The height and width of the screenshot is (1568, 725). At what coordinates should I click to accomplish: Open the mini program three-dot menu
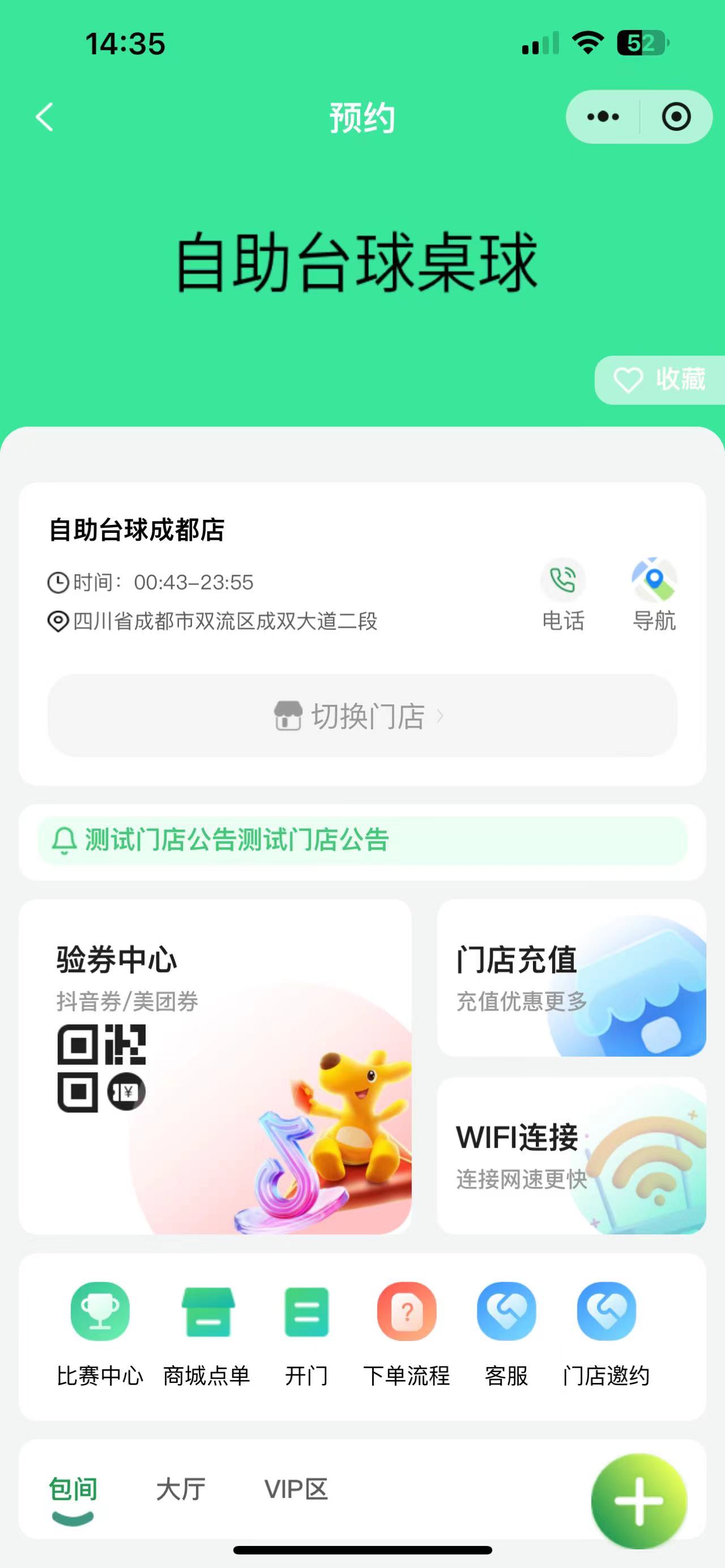[603, 117]
